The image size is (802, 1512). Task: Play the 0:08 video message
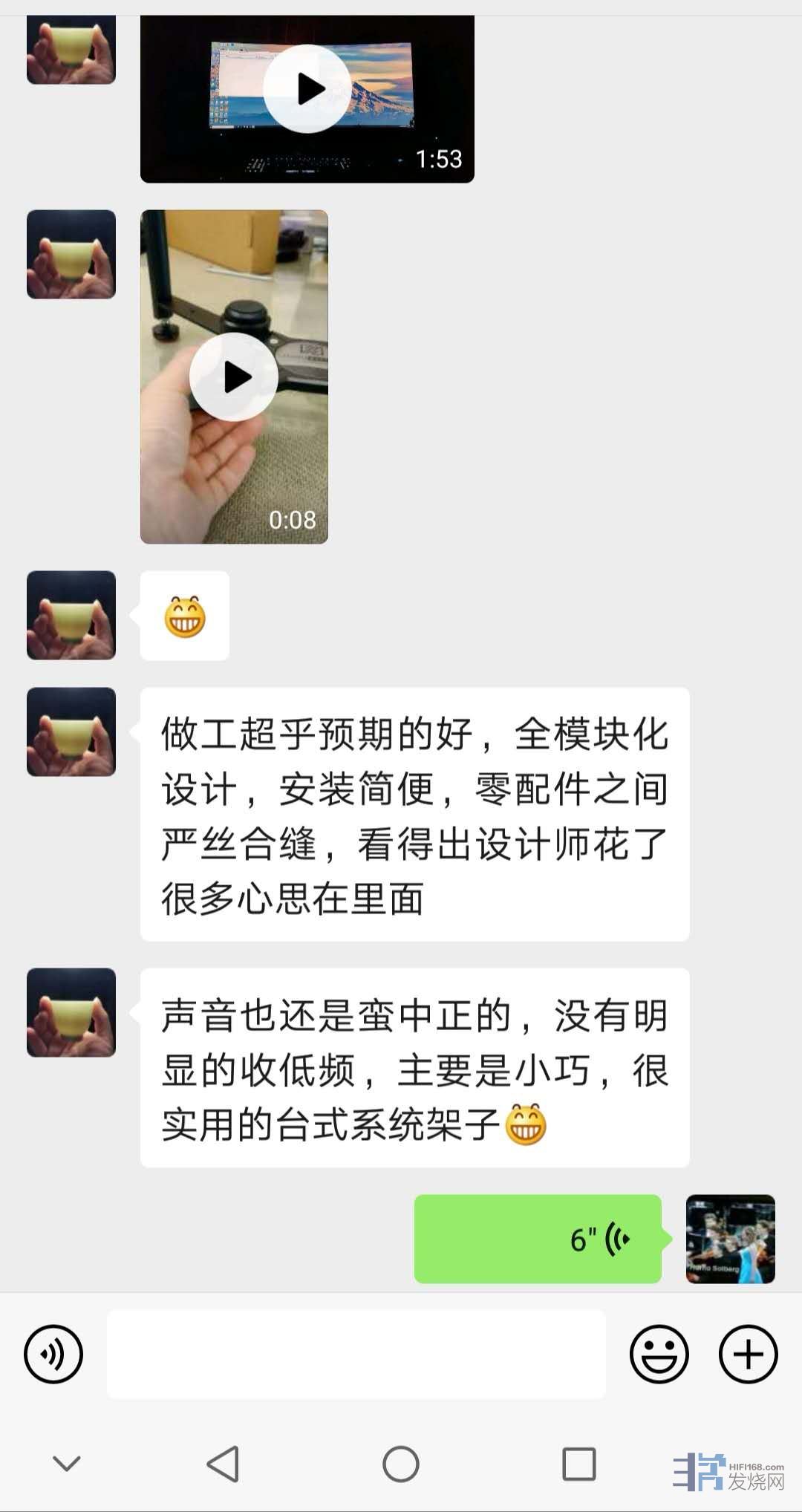click(234, 377)
